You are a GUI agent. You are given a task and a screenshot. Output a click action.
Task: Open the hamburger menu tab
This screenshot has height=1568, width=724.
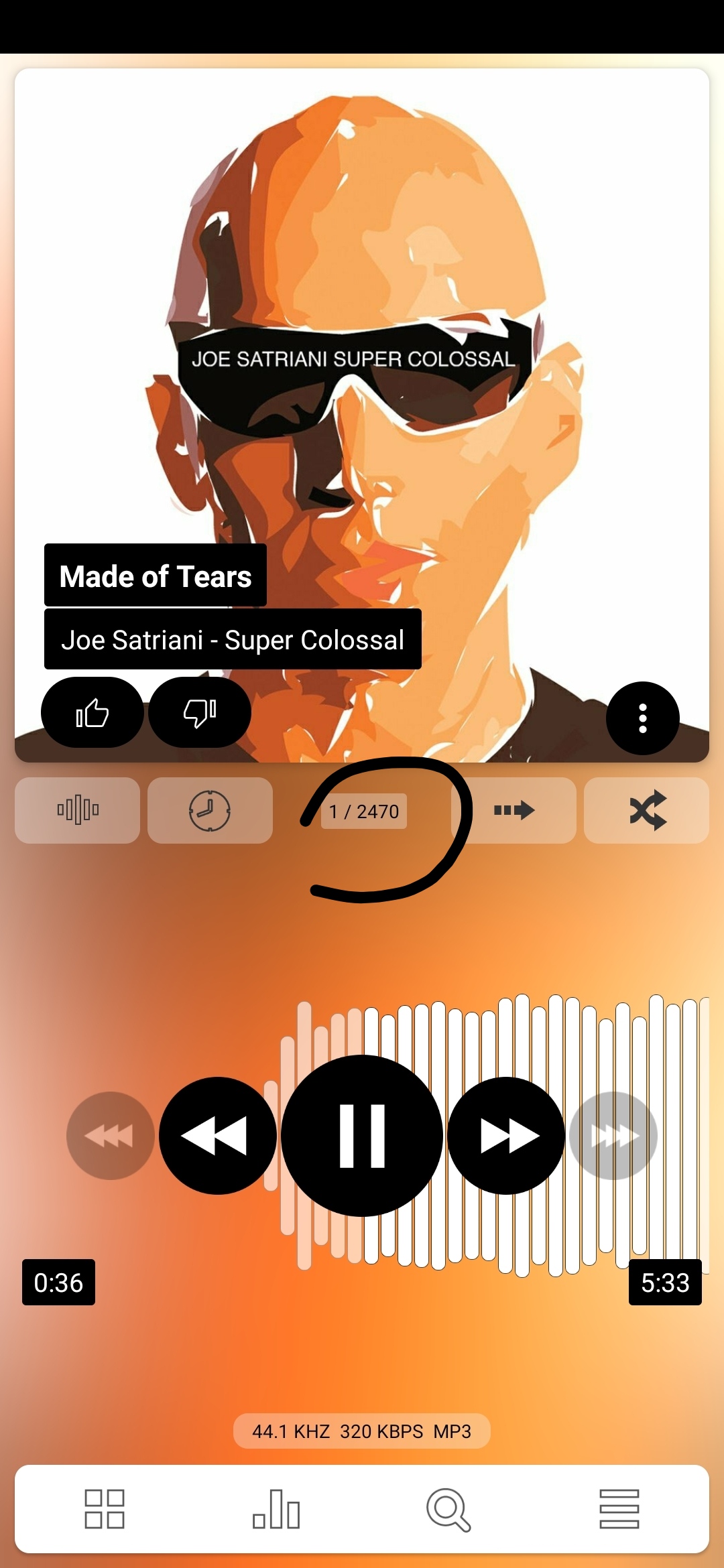click(619, 1509)
